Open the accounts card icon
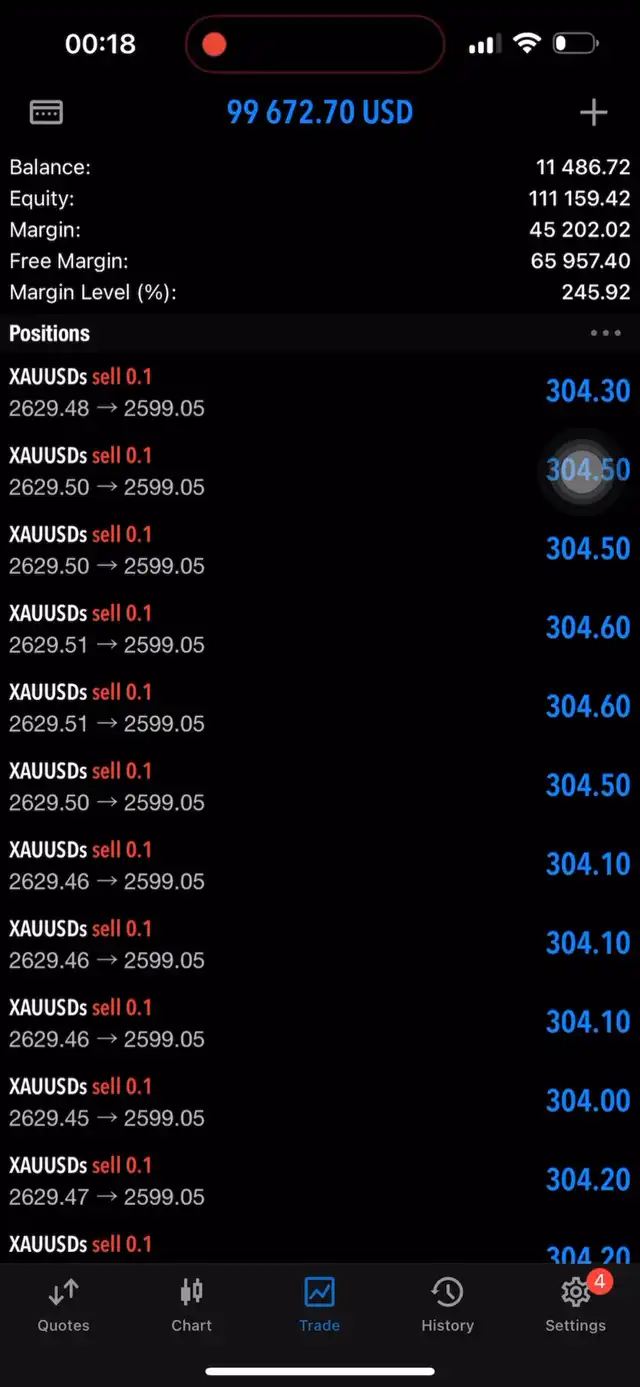 point(46,112)
